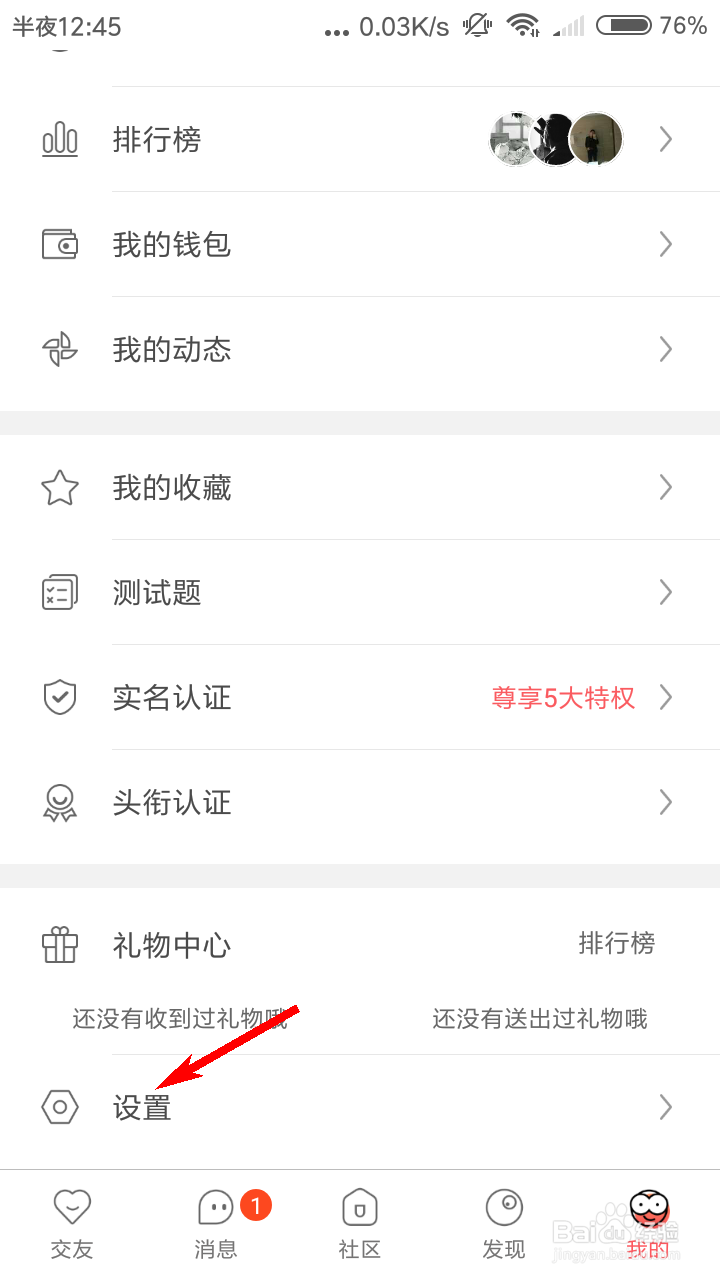Select the 发现 tab
720x1280 pixels.
503,1220
